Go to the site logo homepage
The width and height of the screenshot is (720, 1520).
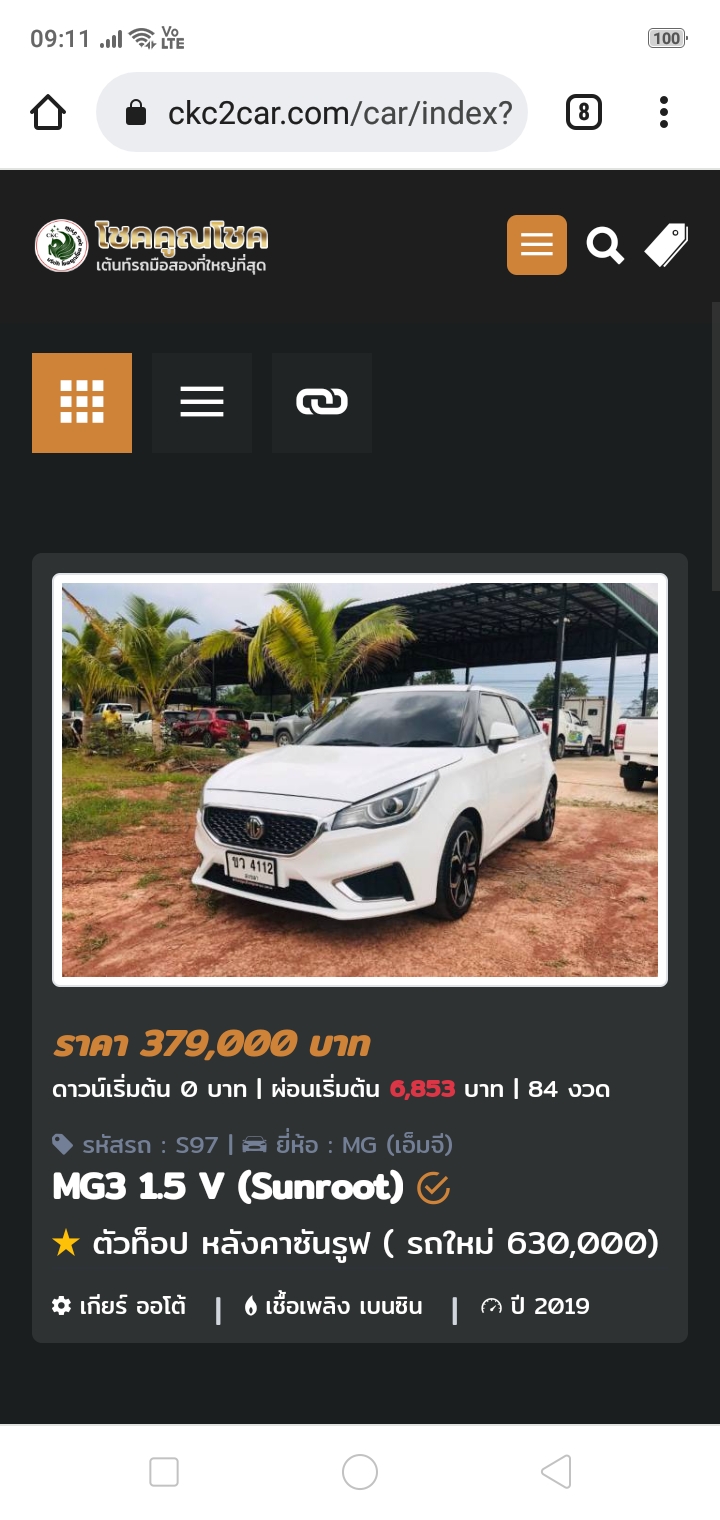pos(152,245)
